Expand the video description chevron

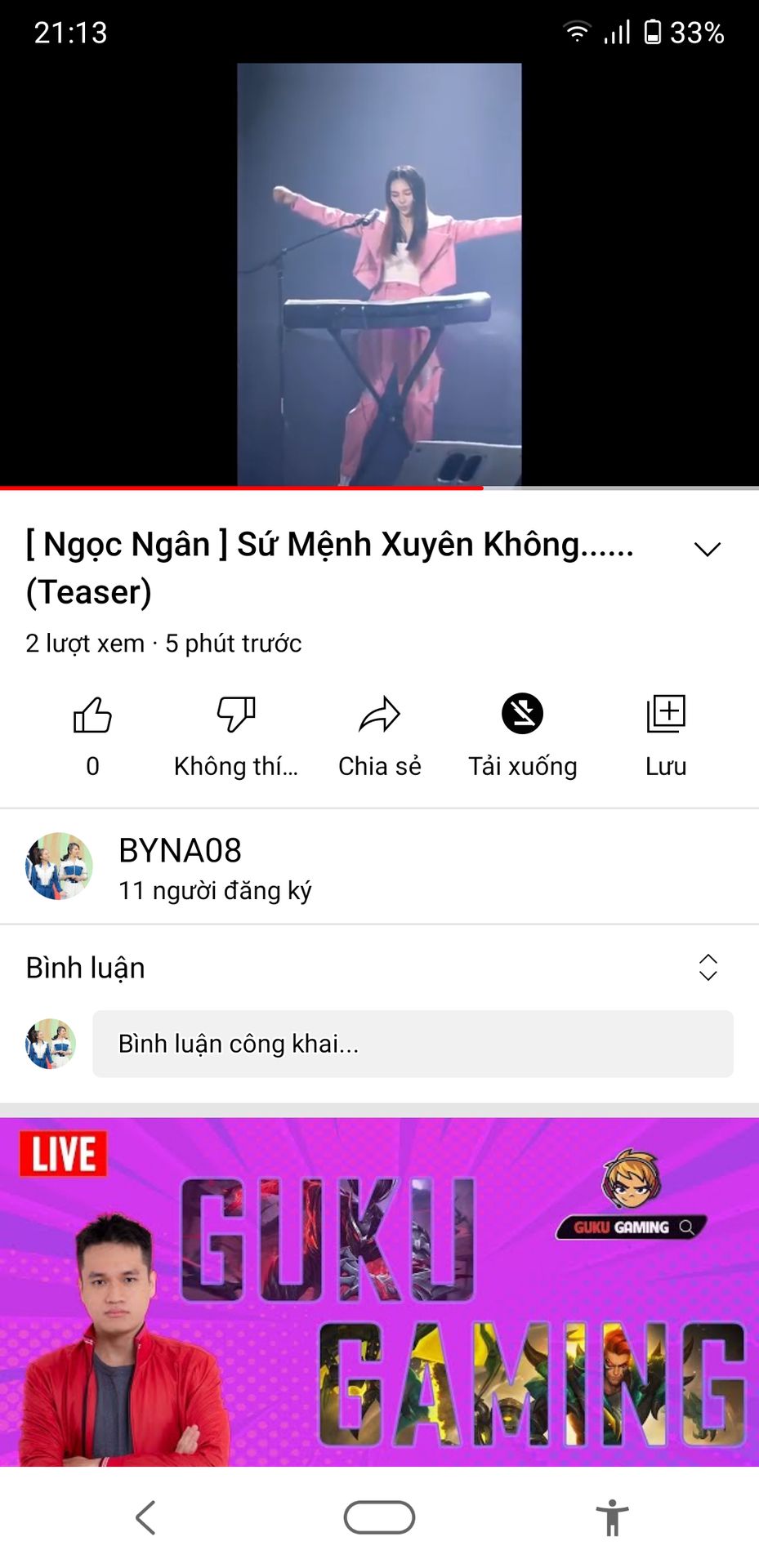pyautogui.click(x=707, y=550)
